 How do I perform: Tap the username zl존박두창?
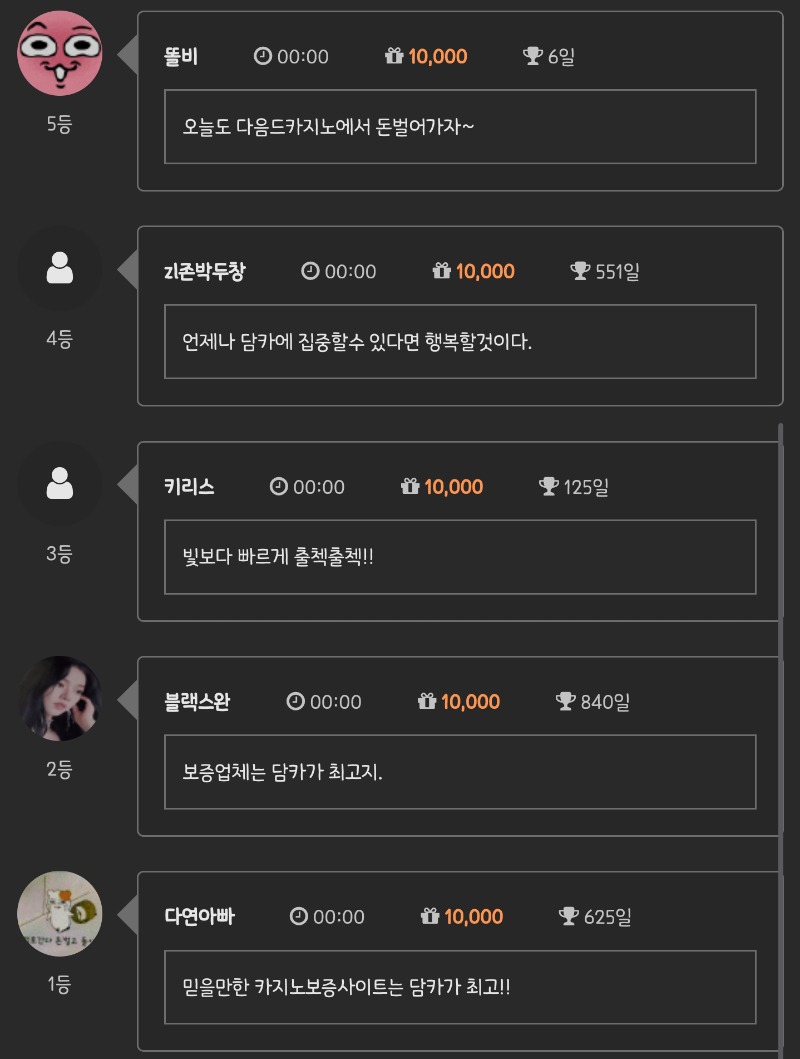tap(204, 271)
